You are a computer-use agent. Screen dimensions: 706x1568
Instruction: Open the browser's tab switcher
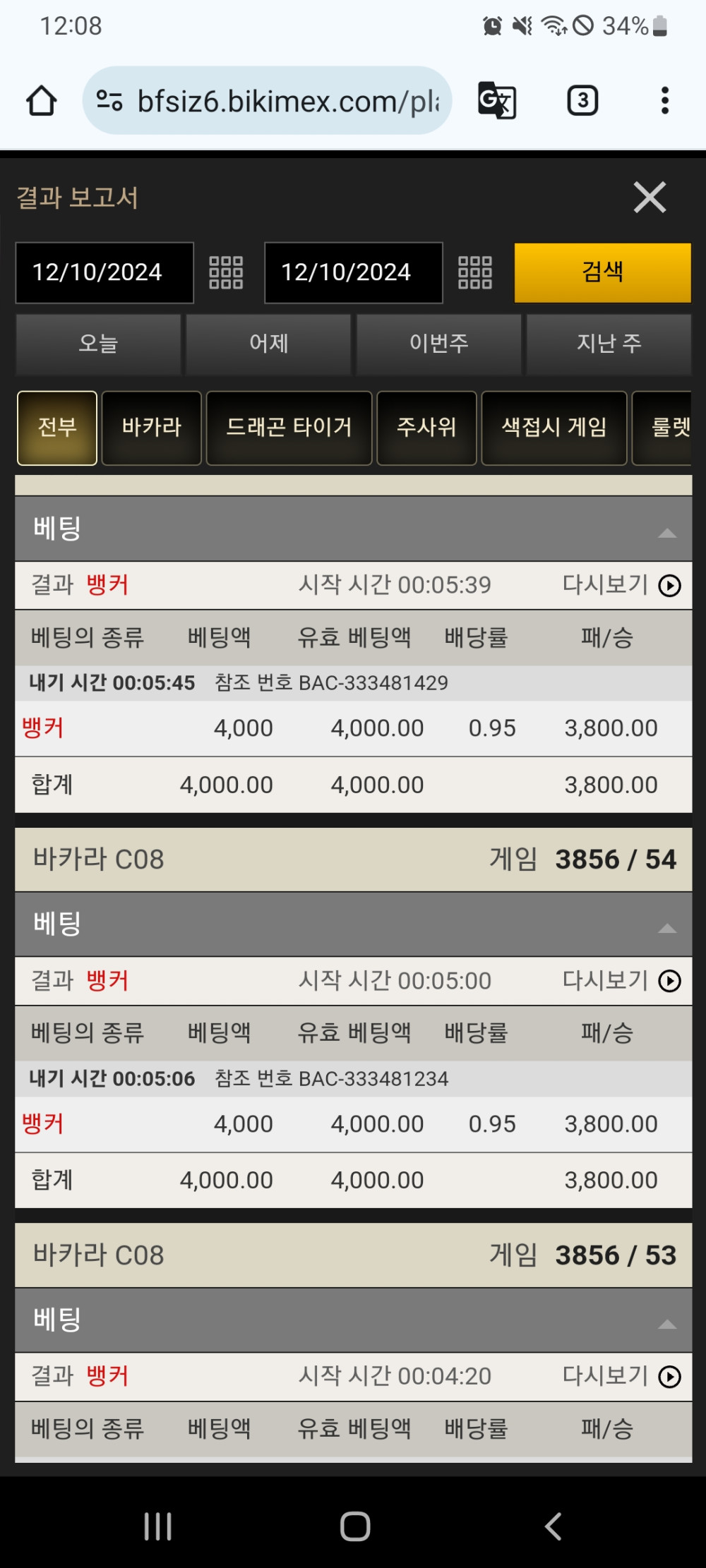(582, 101)
